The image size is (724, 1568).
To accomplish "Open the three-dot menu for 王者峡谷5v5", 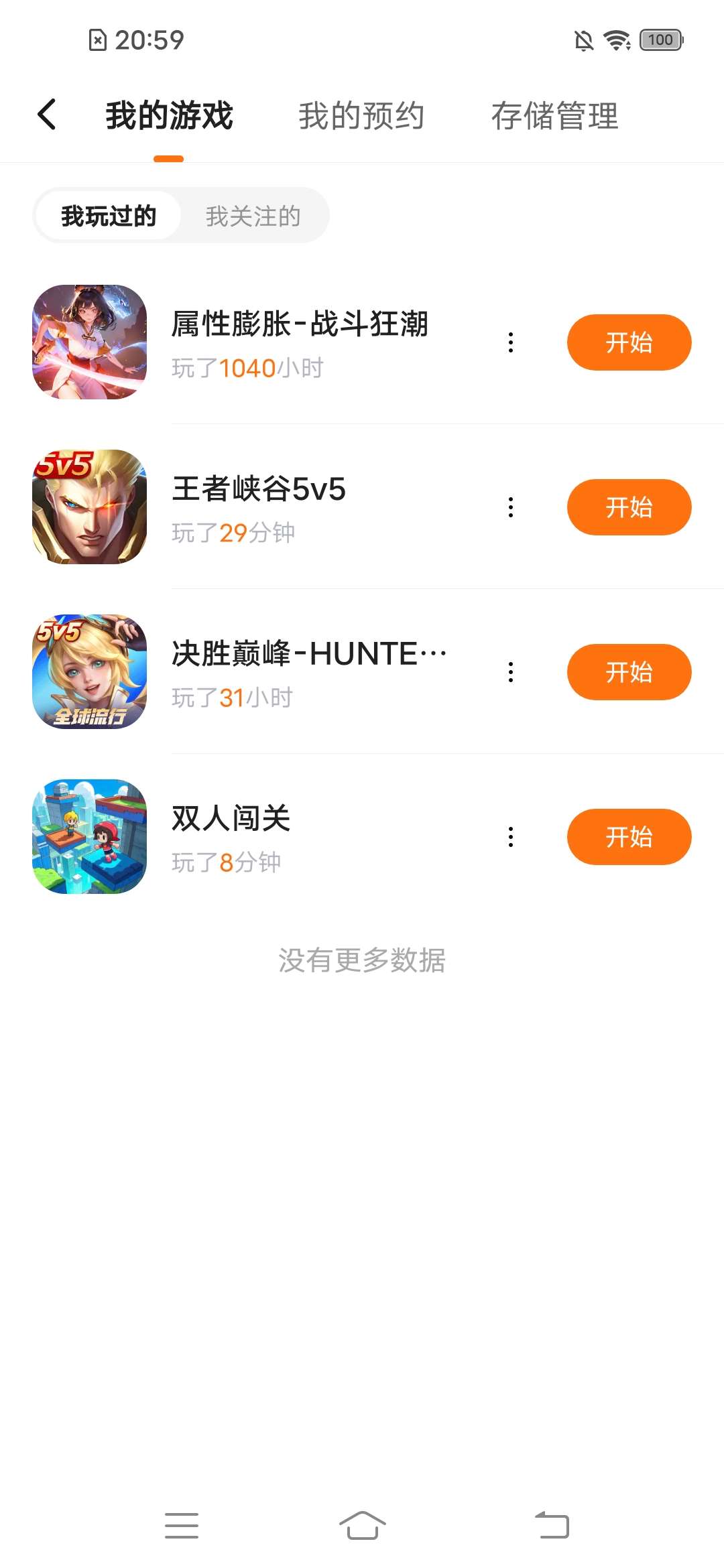I will [511, 507].
